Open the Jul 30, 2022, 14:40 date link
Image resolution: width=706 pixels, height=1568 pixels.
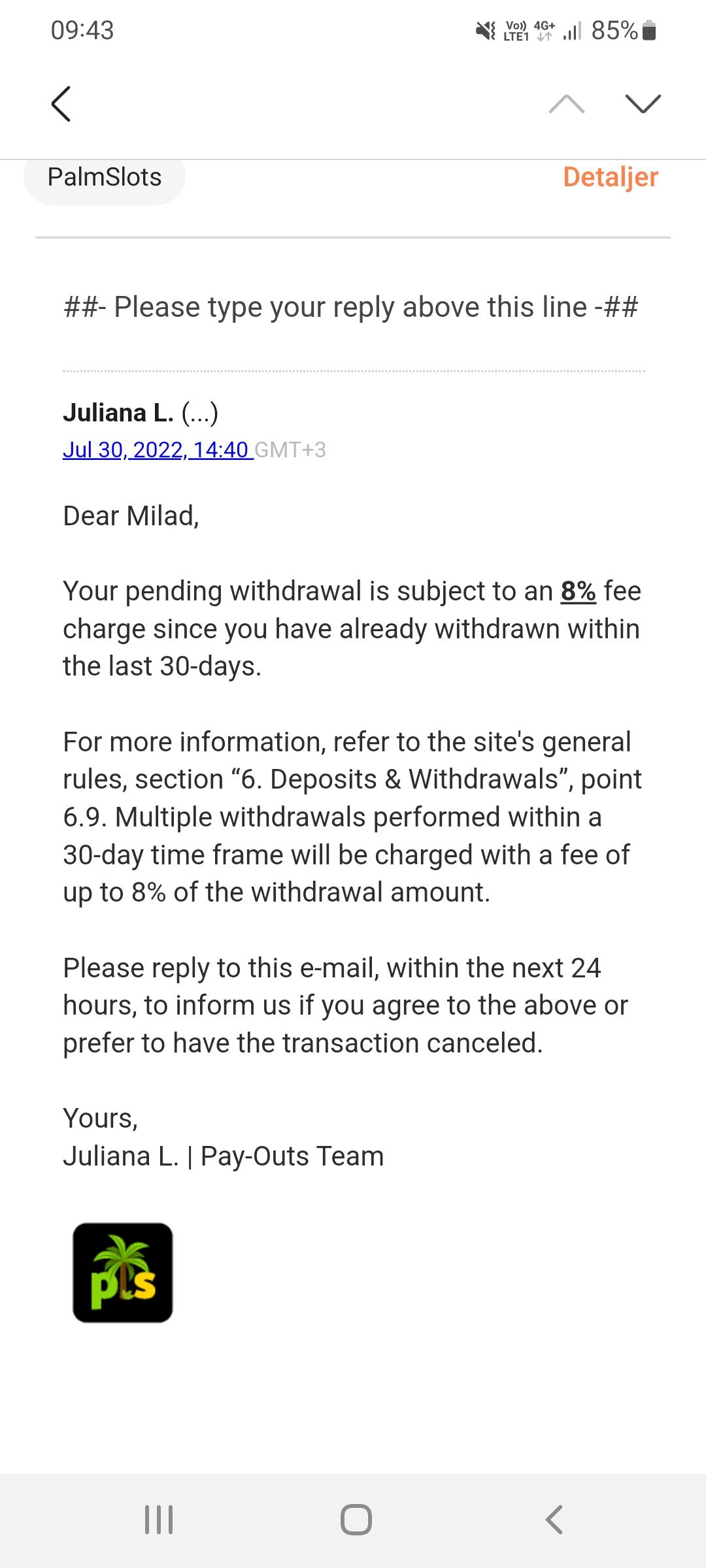tap(156, 449)
